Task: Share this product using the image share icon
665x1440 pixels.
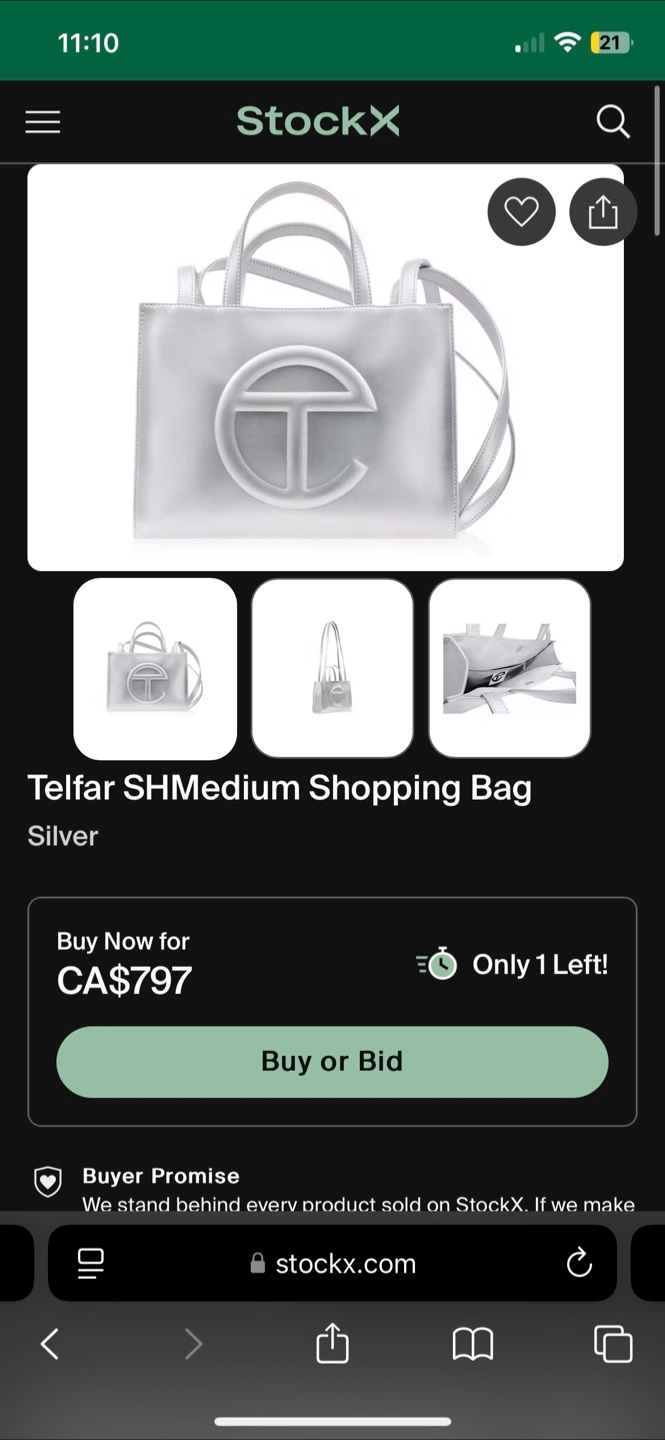Action: coord(603,211)
